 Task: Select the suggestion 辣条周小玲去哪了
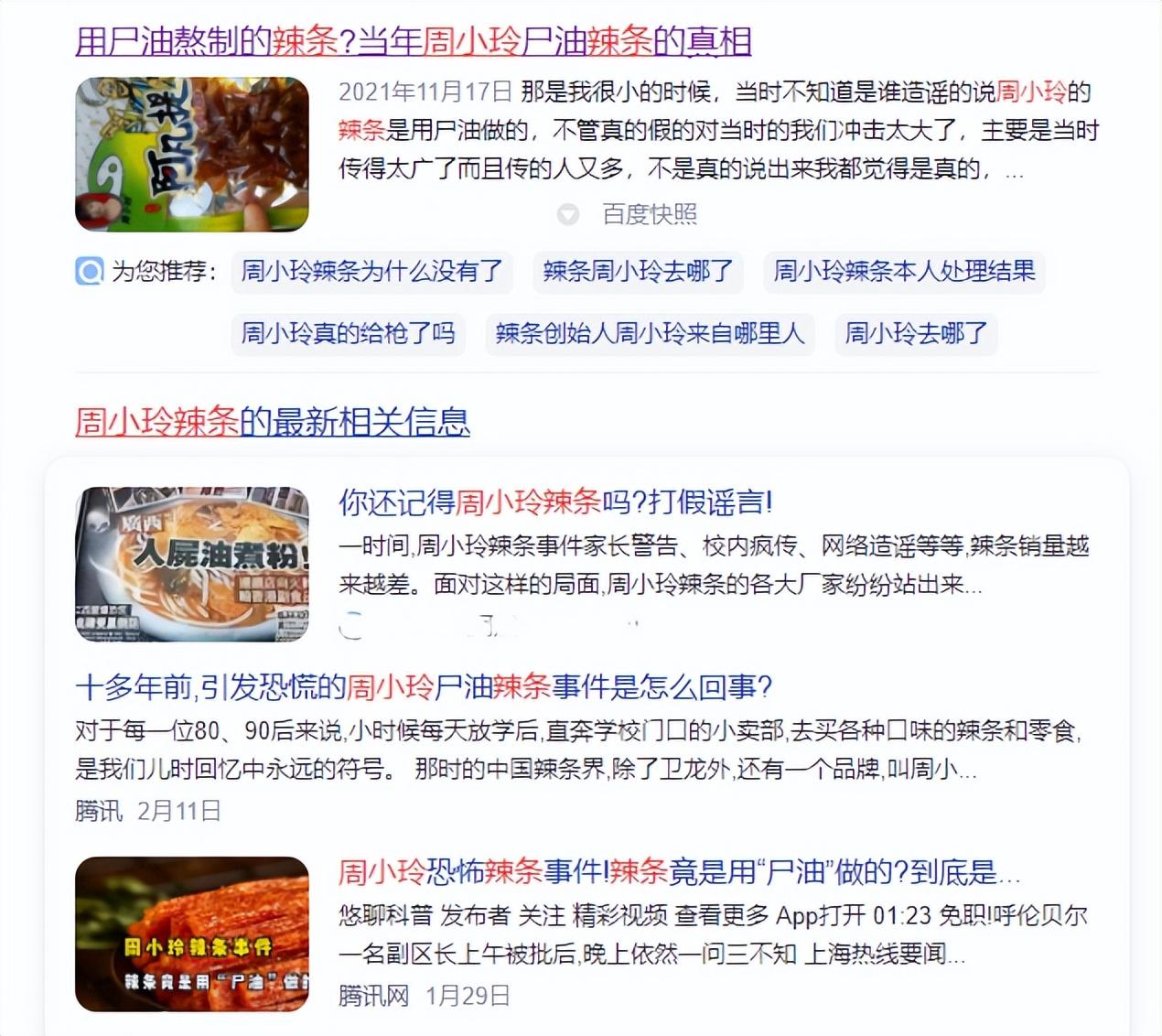(x=638, y=271)
